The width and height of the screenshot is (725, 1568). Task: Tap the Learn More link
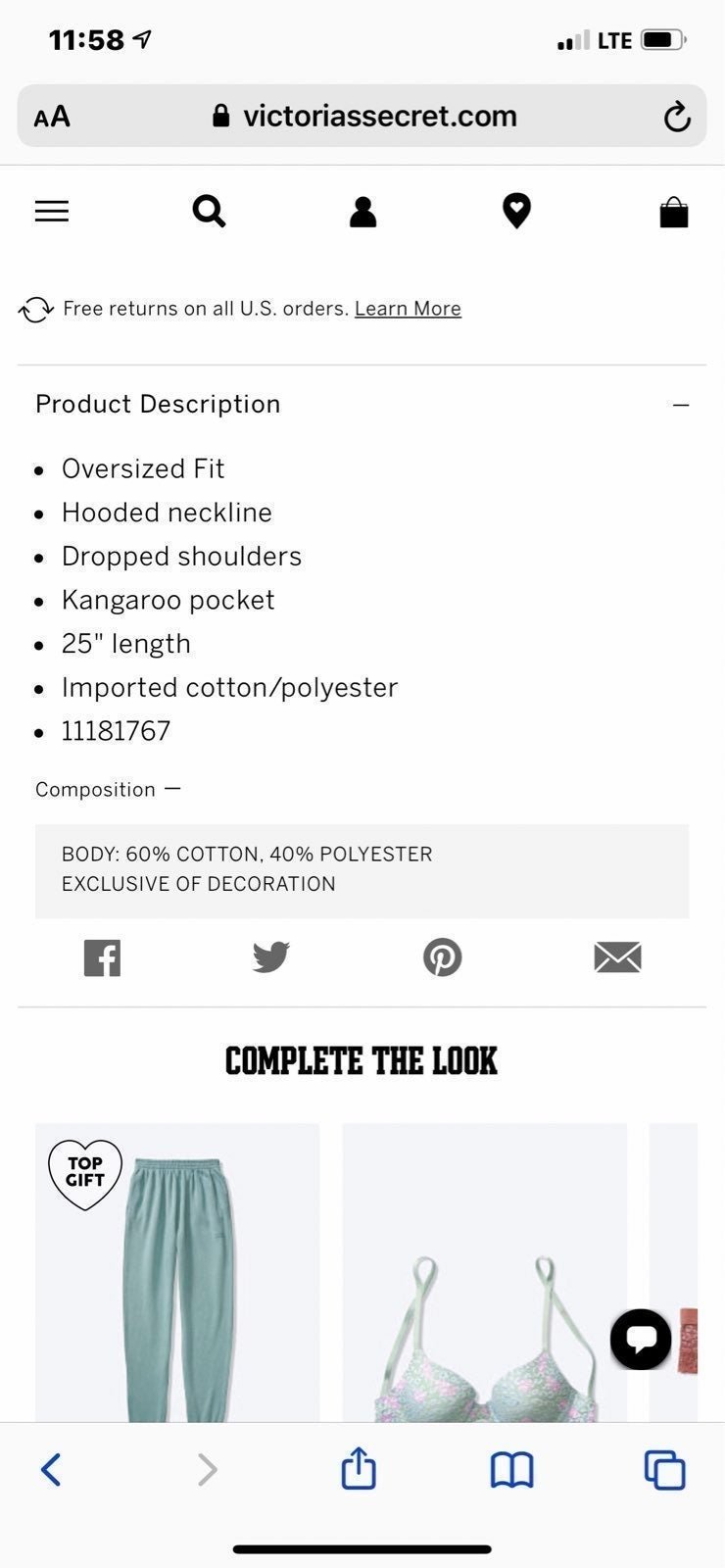pyautogui.click(x=408, y=309)
